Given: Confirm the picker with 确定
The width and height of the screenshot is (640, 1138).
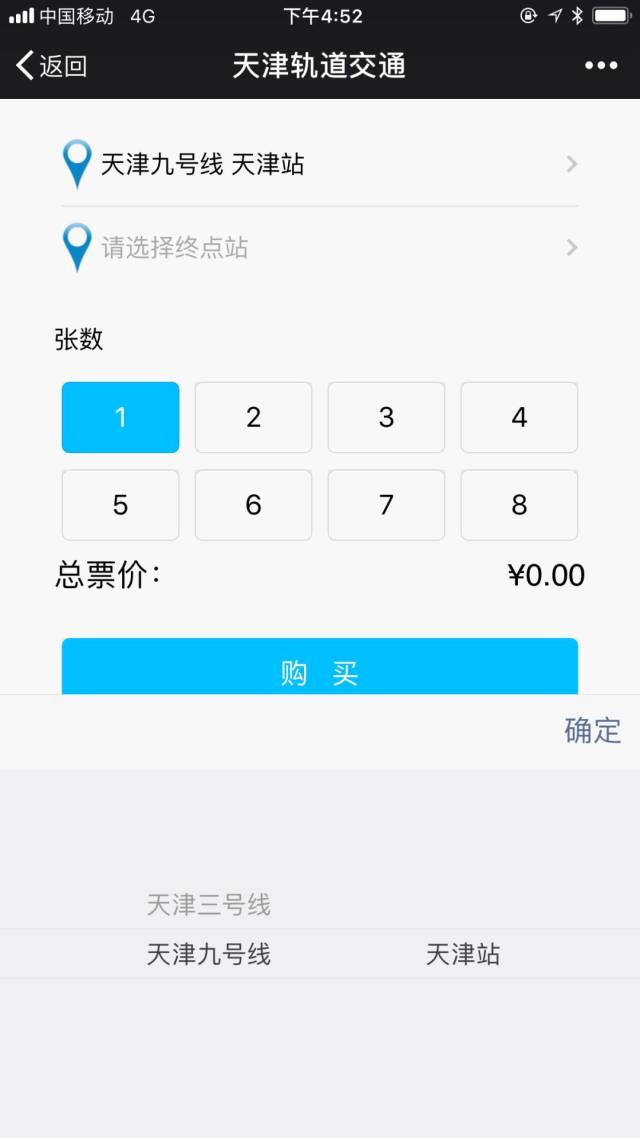Looking at the screenshot, I should 592,731.
